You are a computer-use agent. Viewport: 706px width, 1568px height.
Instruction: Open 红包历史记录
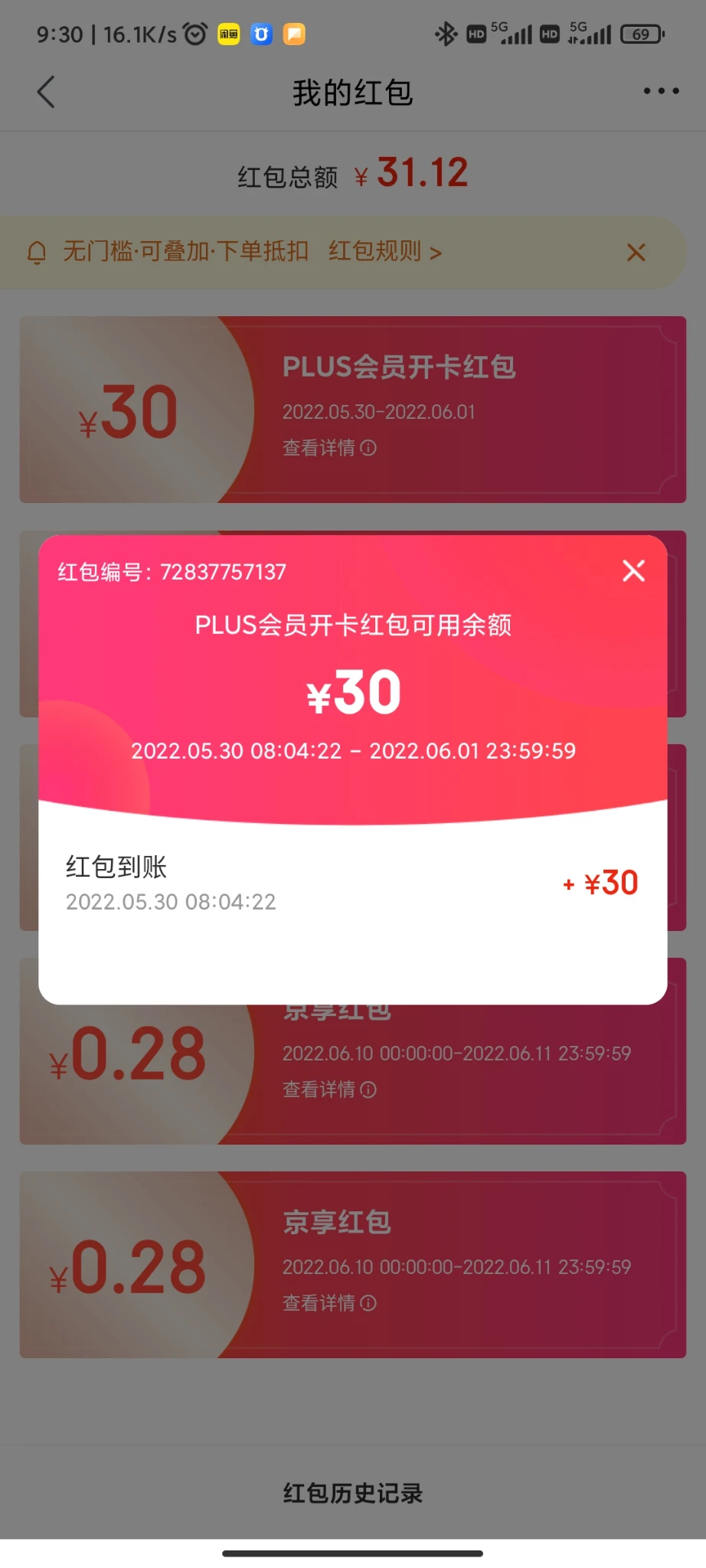pyautogui.click(x=352, y=1492)
